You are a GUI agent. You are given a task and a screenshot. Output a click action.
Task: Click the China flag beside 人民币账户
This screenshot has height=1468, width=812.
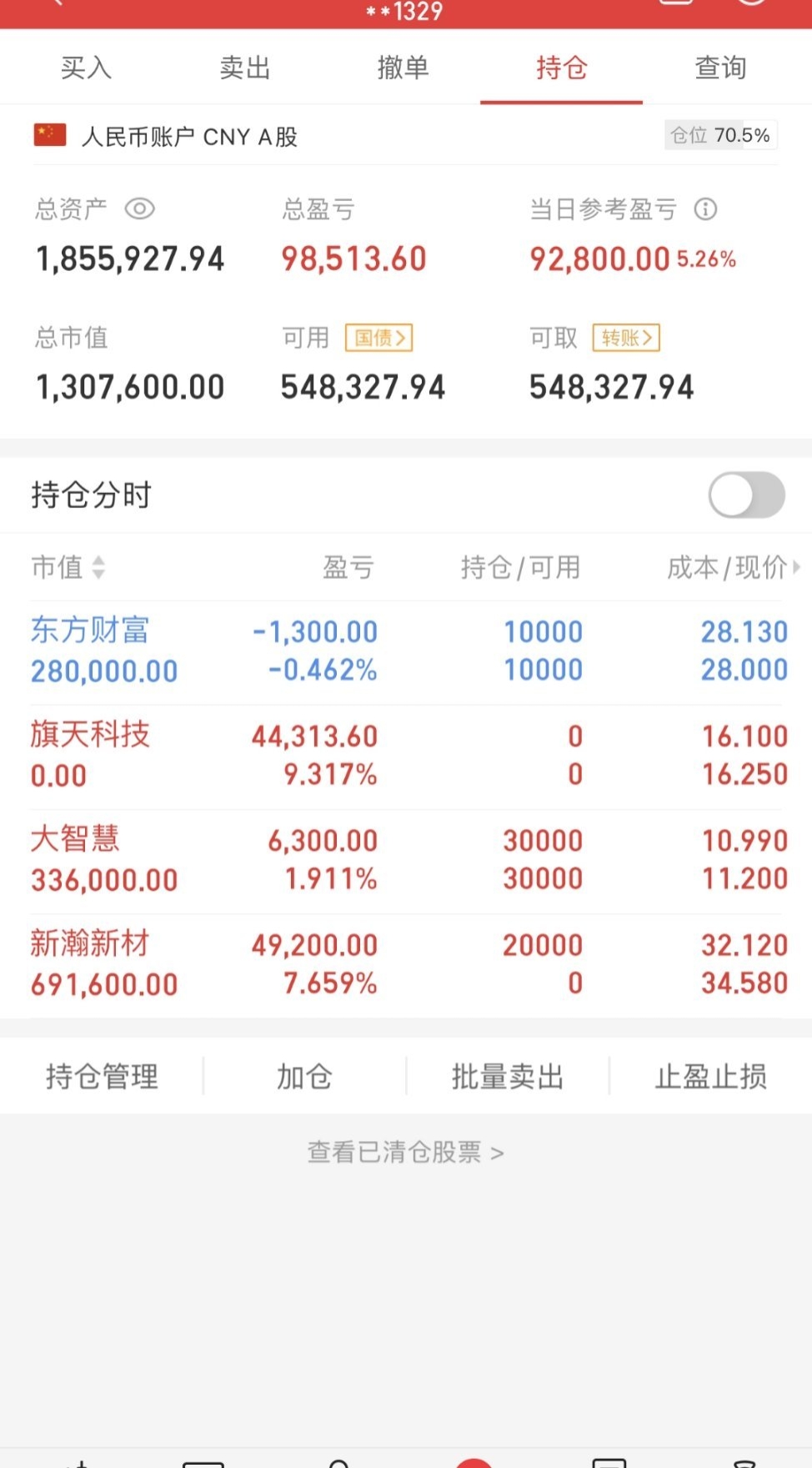click(48, 135)
